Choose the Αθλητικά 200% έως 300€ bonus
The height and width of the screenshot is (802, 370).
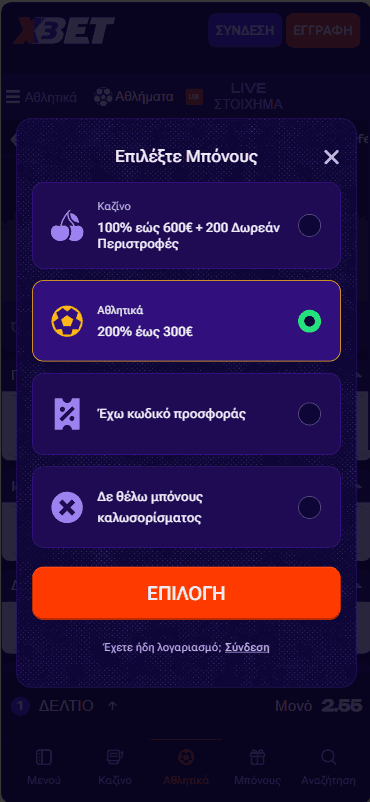(186, 321)
